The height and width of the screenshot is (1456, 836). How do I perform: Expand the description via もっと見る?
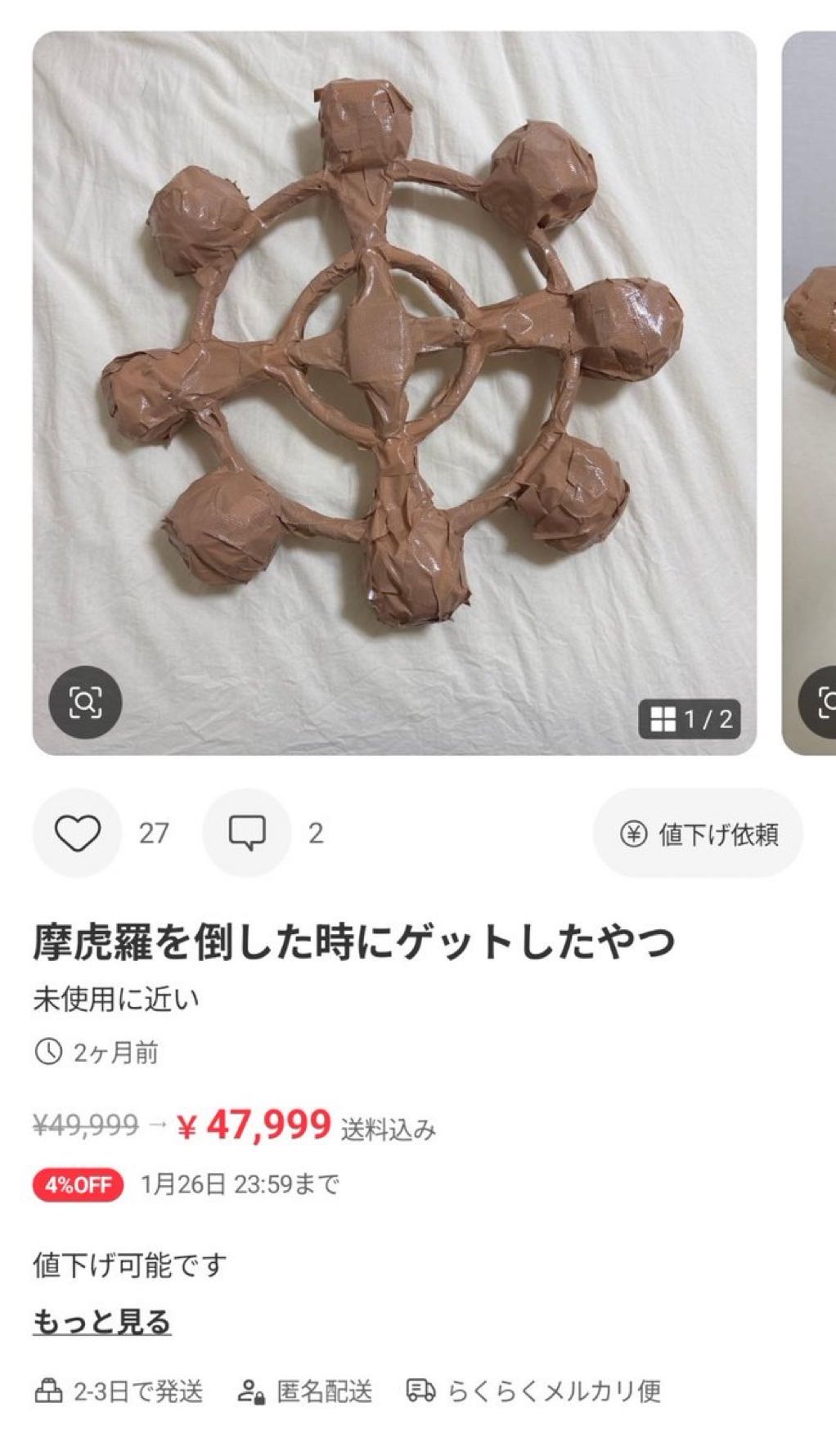coord(101,1321)
